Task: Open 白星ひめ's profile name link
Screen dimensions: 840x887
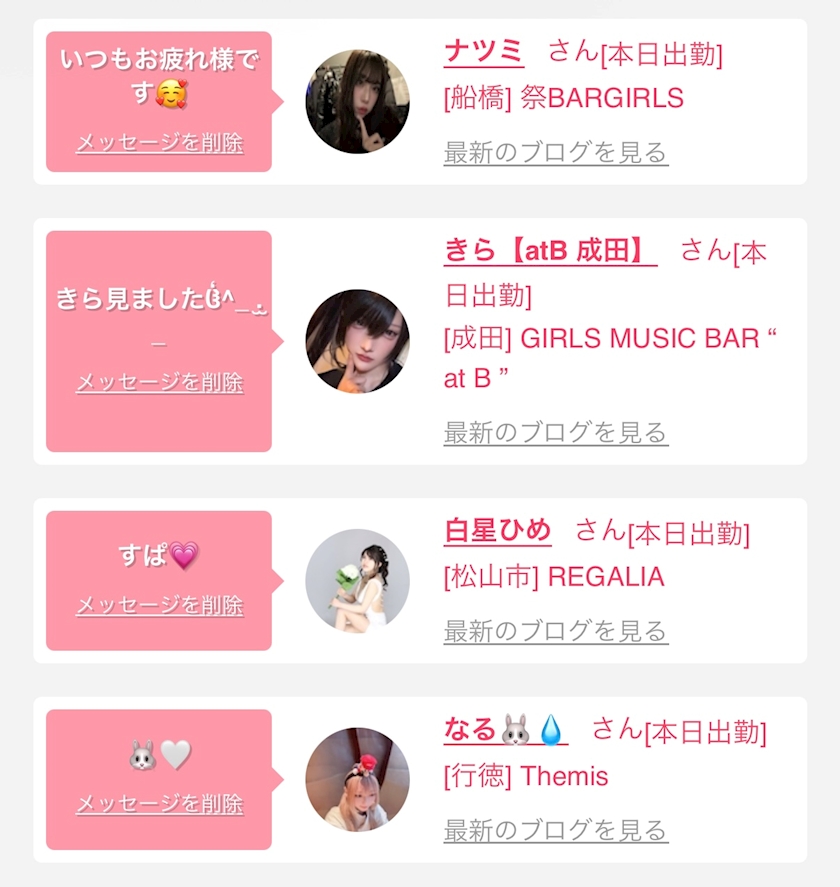Action: point(498,531)
